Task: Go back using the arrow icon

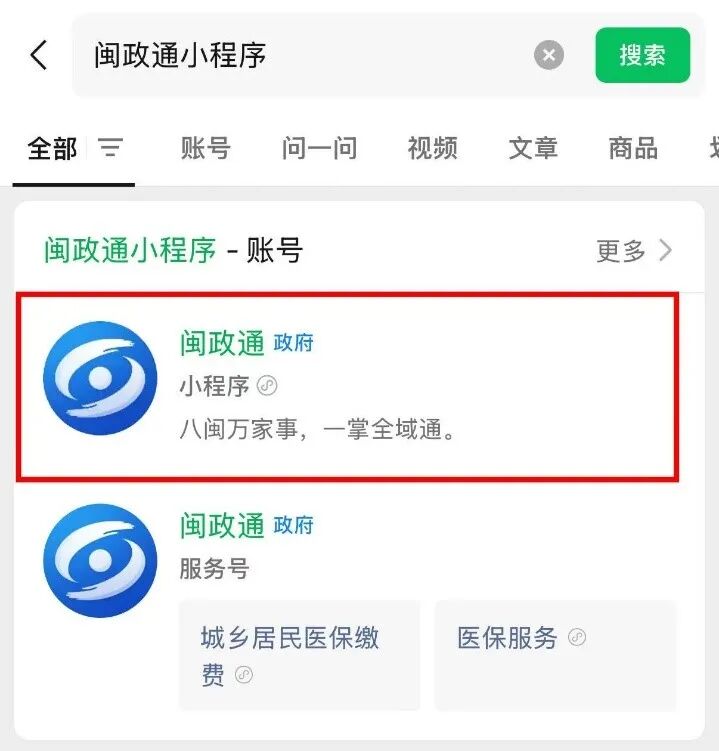Action: coord(38,55)
